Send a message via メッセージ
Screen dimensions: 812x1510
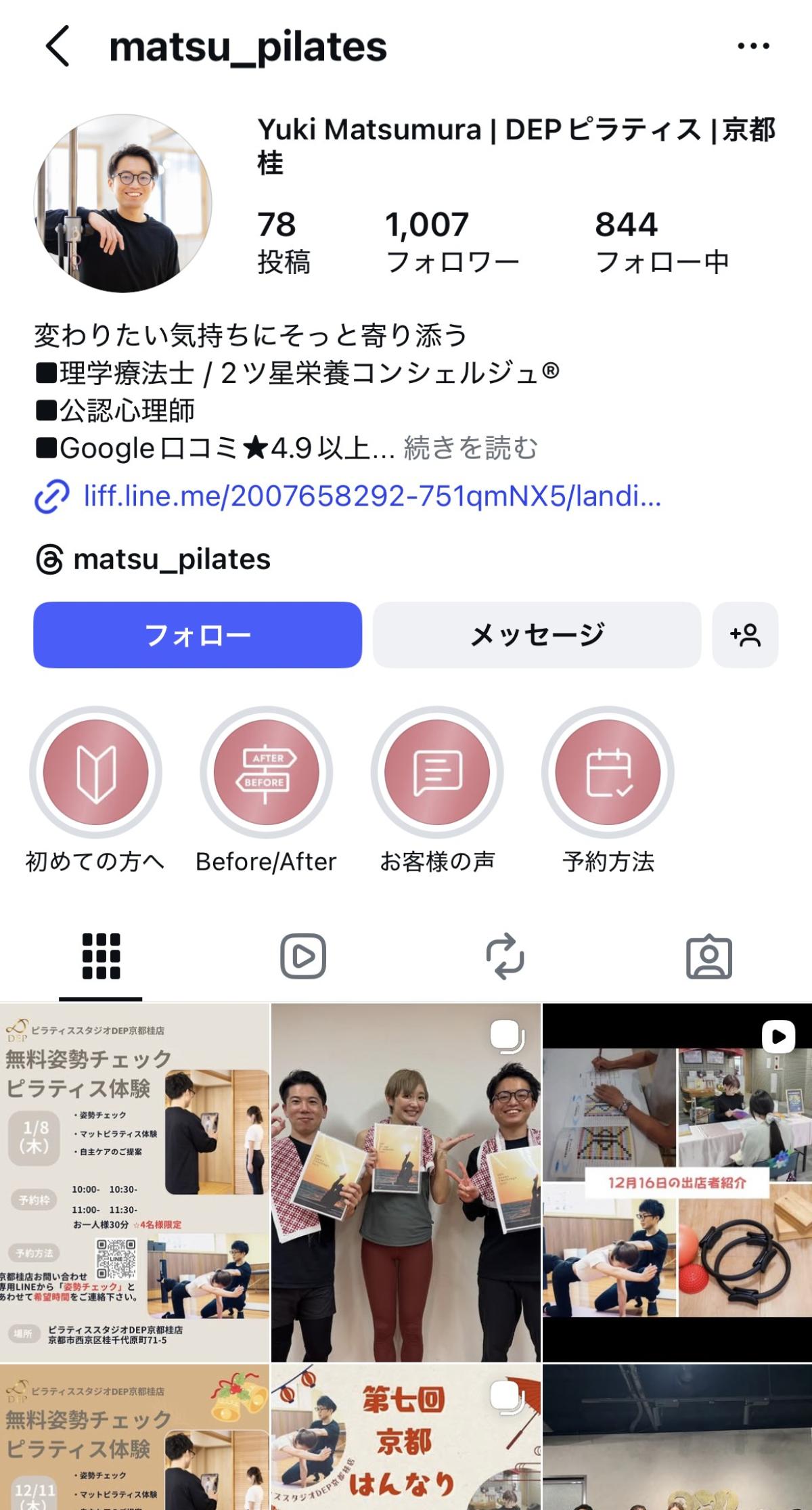pos(537,635)
